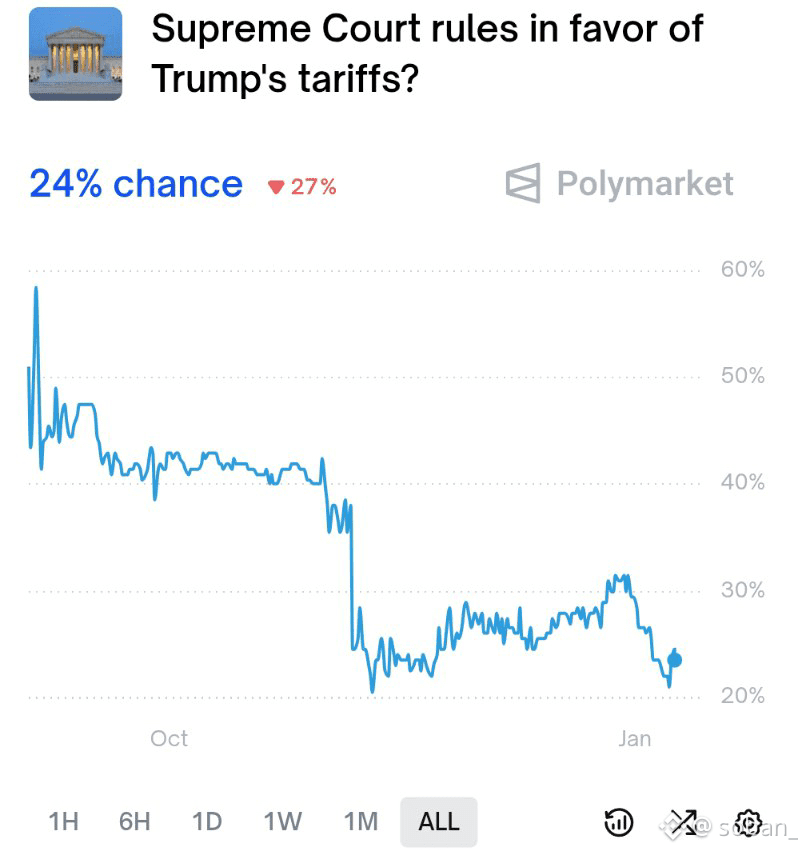This screenshot has width=806, height=852.
Task: Tap the chart history icon
Action: [620, 823]
